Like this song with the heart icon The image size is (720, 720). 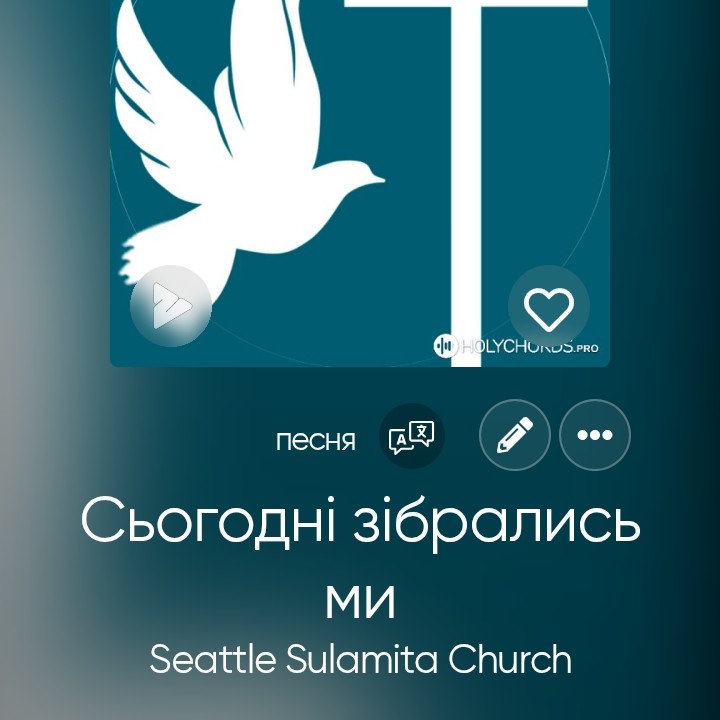click(x=548, y=306)
